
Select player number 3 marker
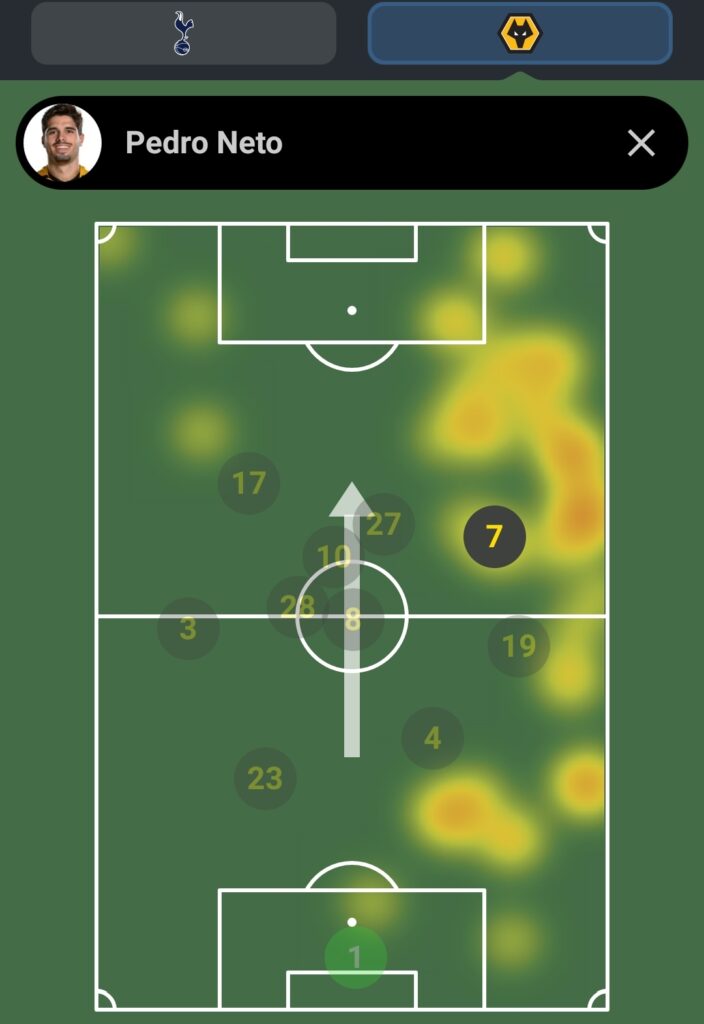click(x=188, y=629)
